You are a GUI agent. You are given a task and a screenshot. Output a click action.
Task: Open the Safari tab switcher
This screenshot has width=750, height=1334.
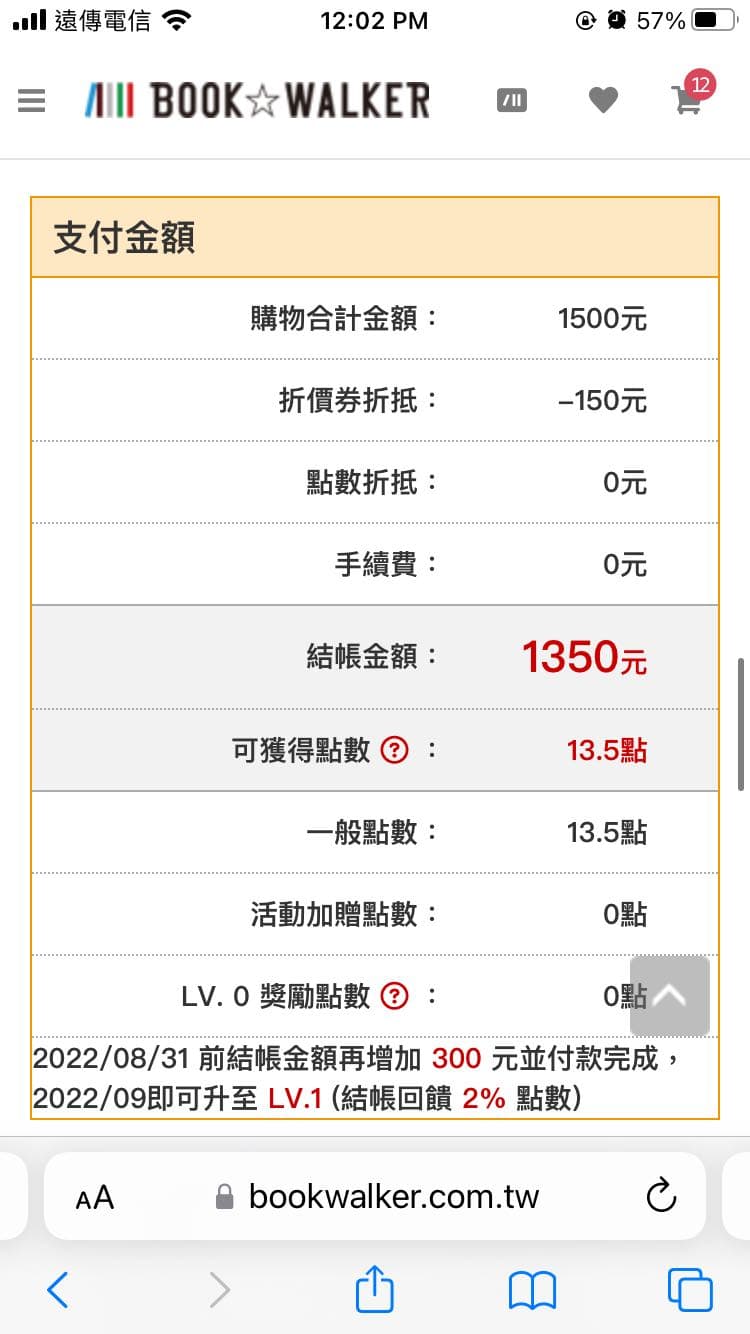pyautogui.click(x=688, y=1290)
